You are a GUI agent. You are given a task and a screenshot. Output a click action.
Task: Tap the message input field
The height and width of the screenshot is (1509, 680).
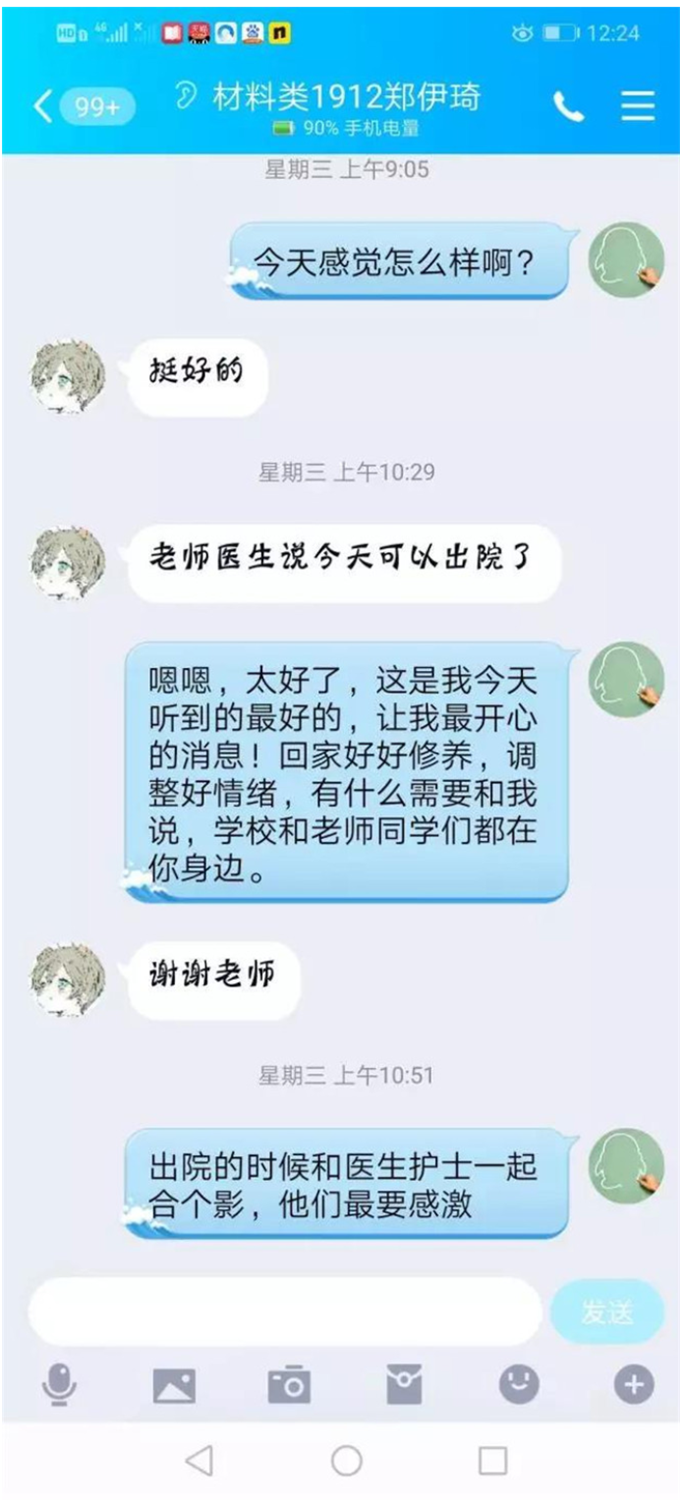click(285, 1311)
